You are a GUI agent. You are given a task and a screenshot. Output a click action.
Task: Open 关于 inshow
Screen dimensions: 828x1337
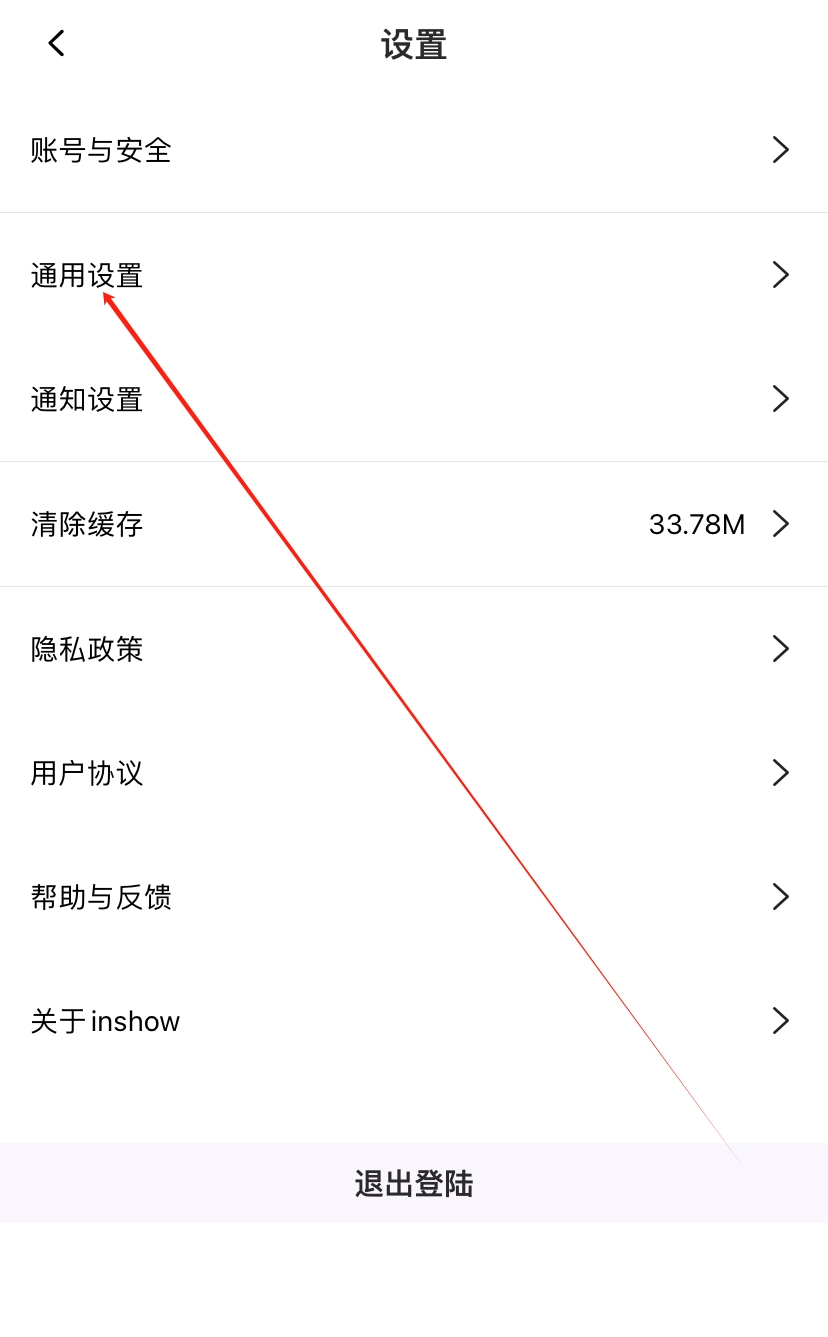(413, 1021)
